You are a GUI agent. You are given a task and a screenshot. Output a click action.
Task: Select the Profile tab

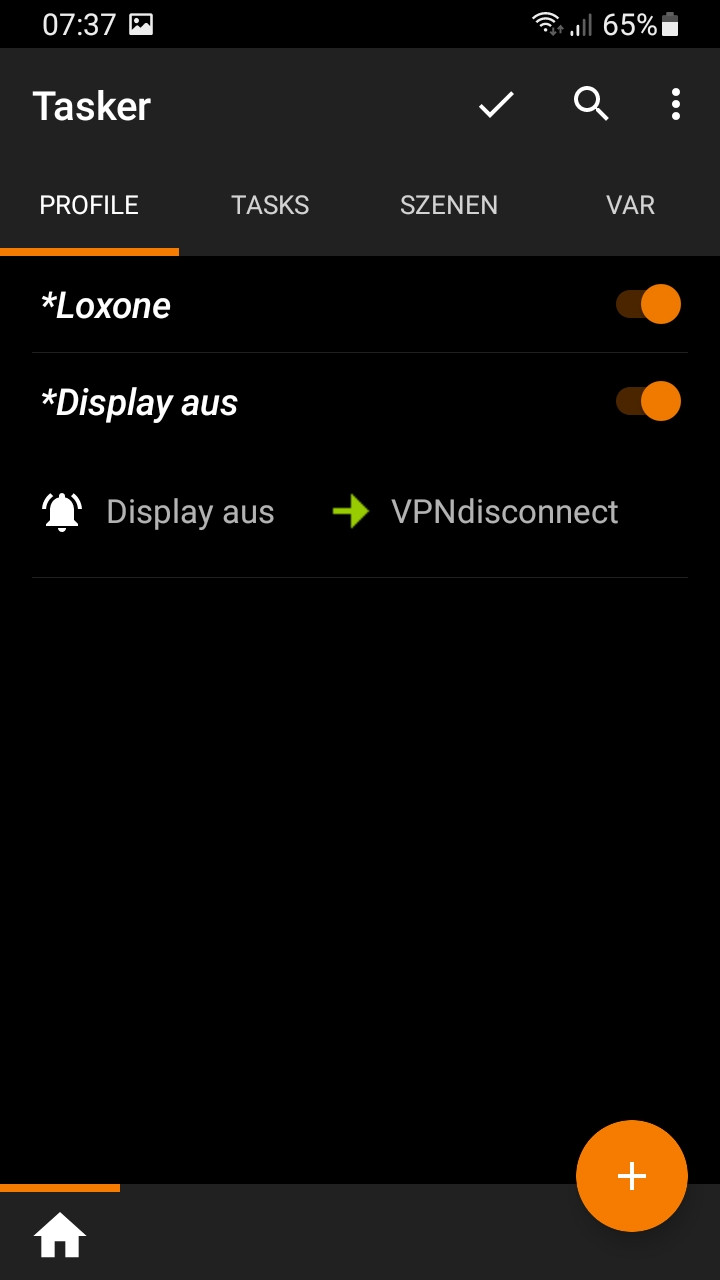[89, 205]
